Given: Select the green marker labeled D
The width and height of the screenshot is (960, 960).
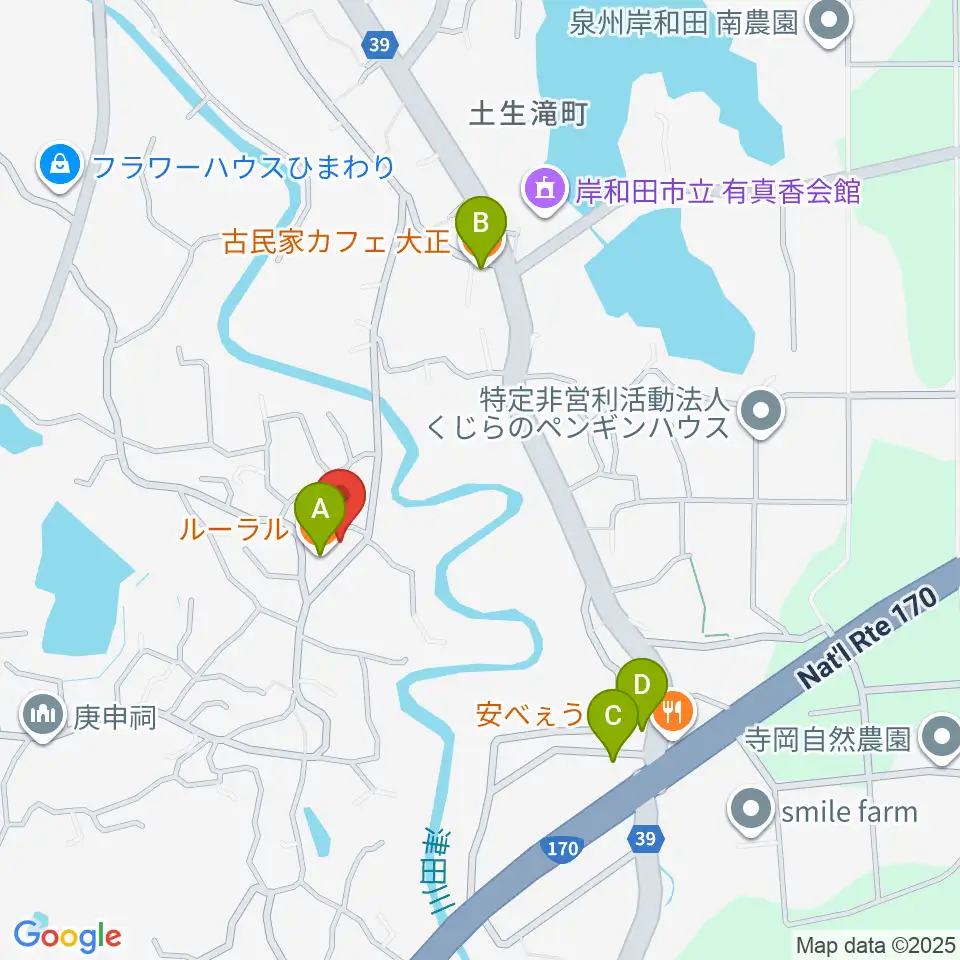Looking at the screenshot, I should tap(642, 692).
